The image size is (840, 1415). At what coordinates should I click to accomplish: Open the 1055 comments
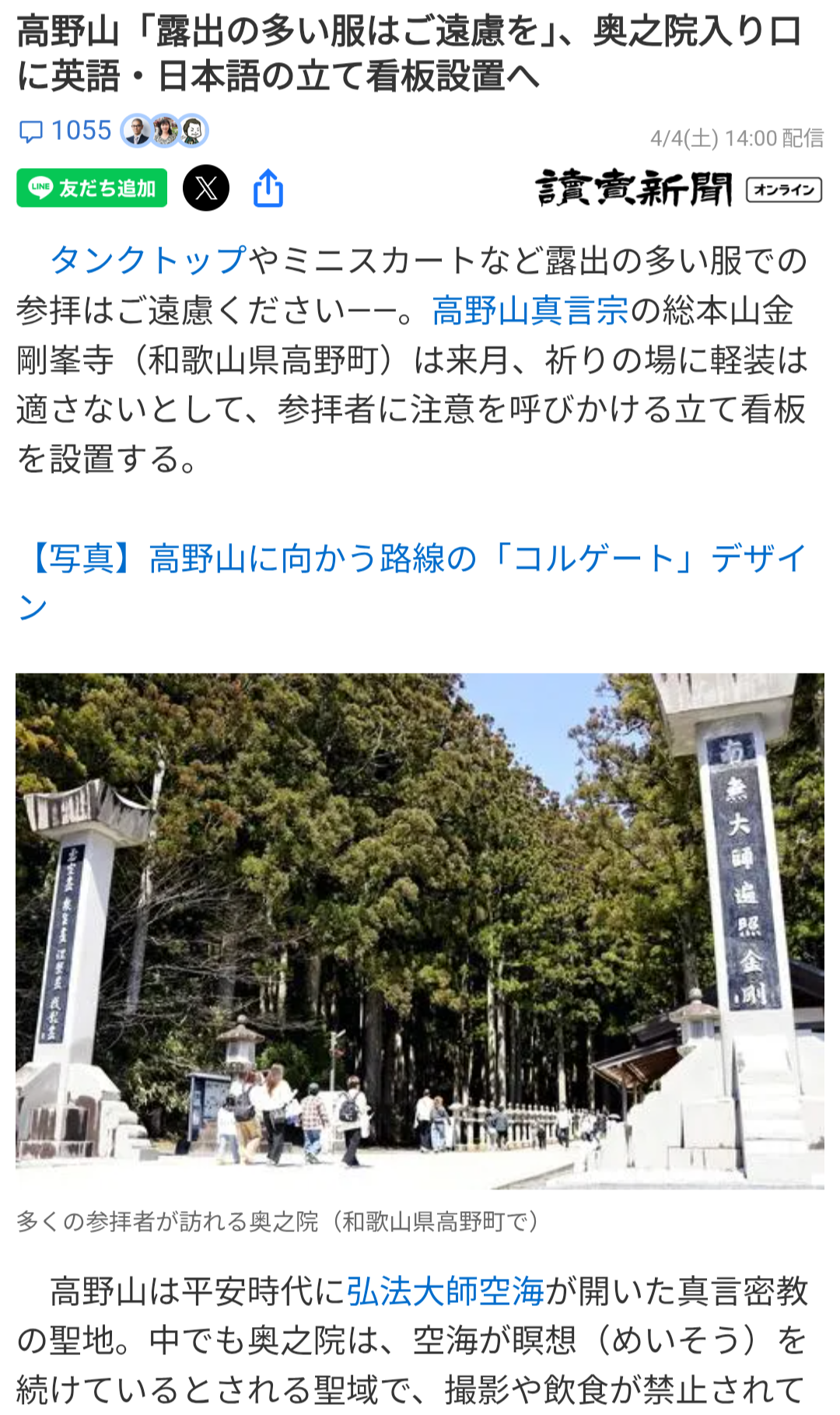66,131
